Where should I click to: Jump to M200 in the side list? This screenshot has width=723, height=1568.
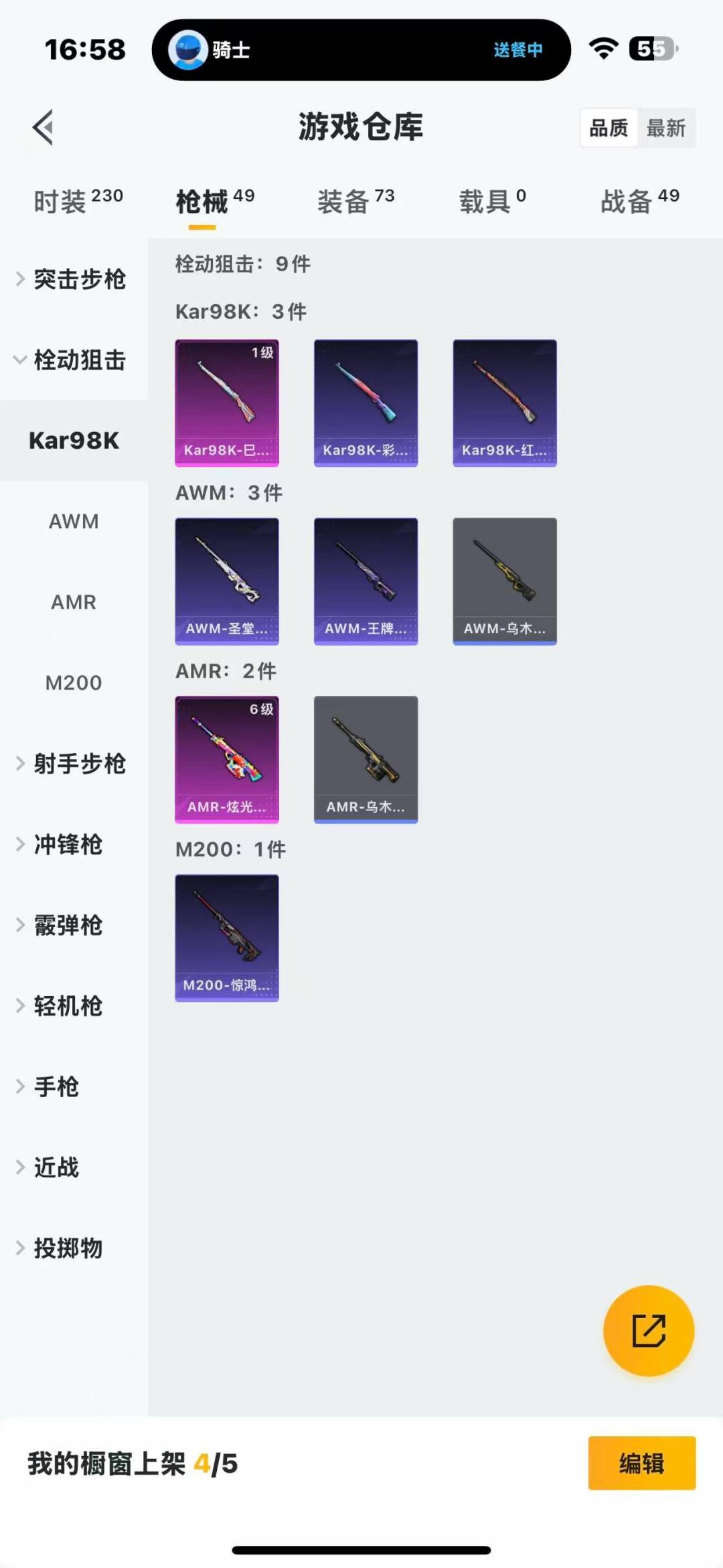click(74, 683)
